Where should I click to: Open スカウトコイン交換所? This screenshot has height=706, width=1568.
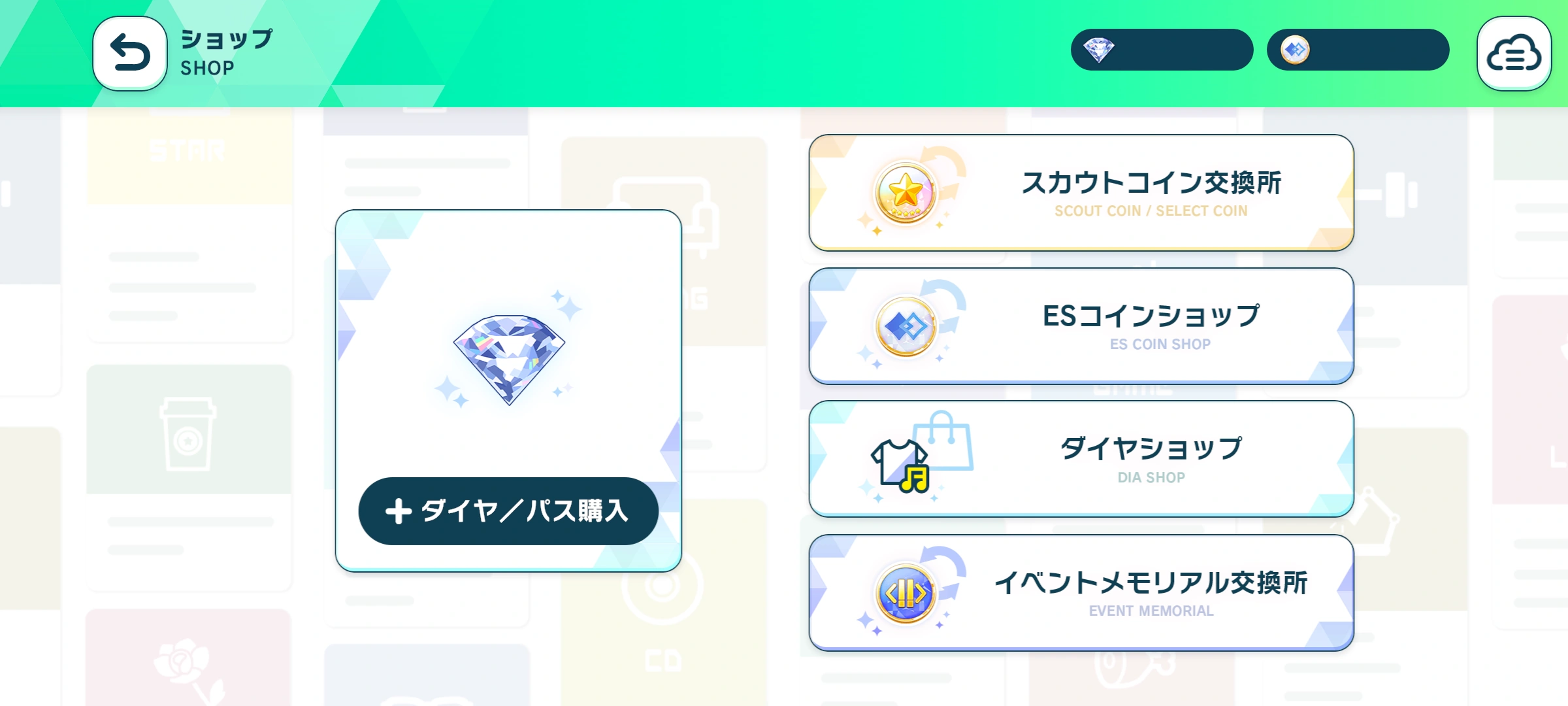coord(1081,193)
